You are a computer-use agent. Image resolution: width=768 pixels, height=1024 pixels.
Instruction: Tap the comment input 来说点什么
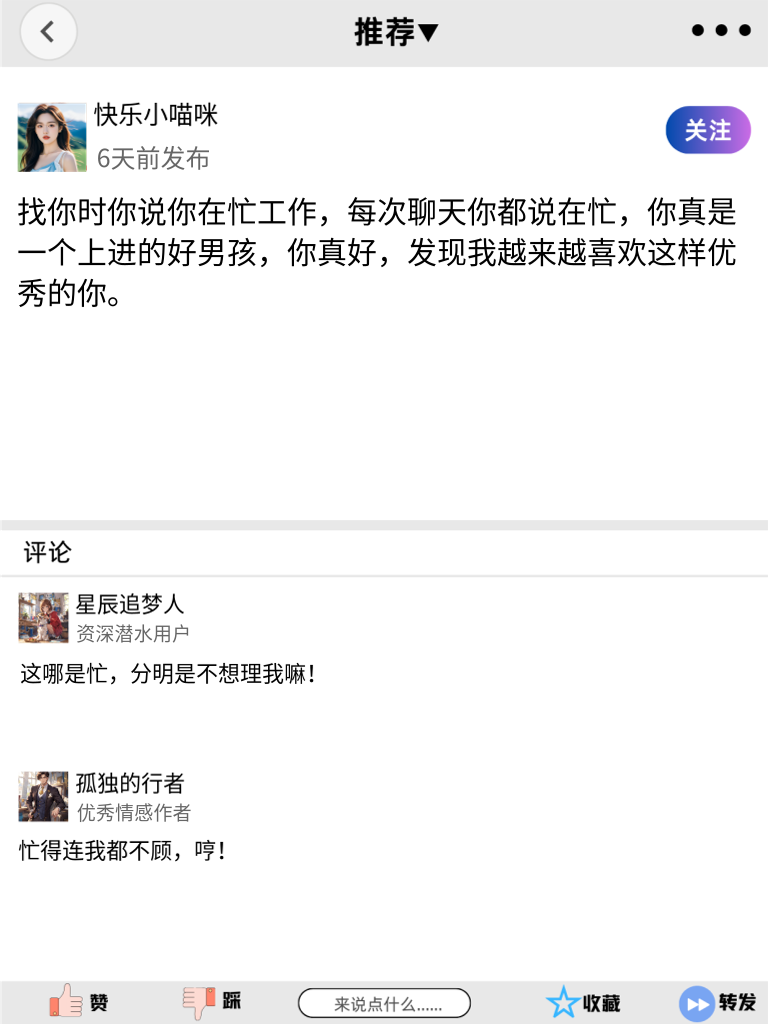[x=385, y=1002]
